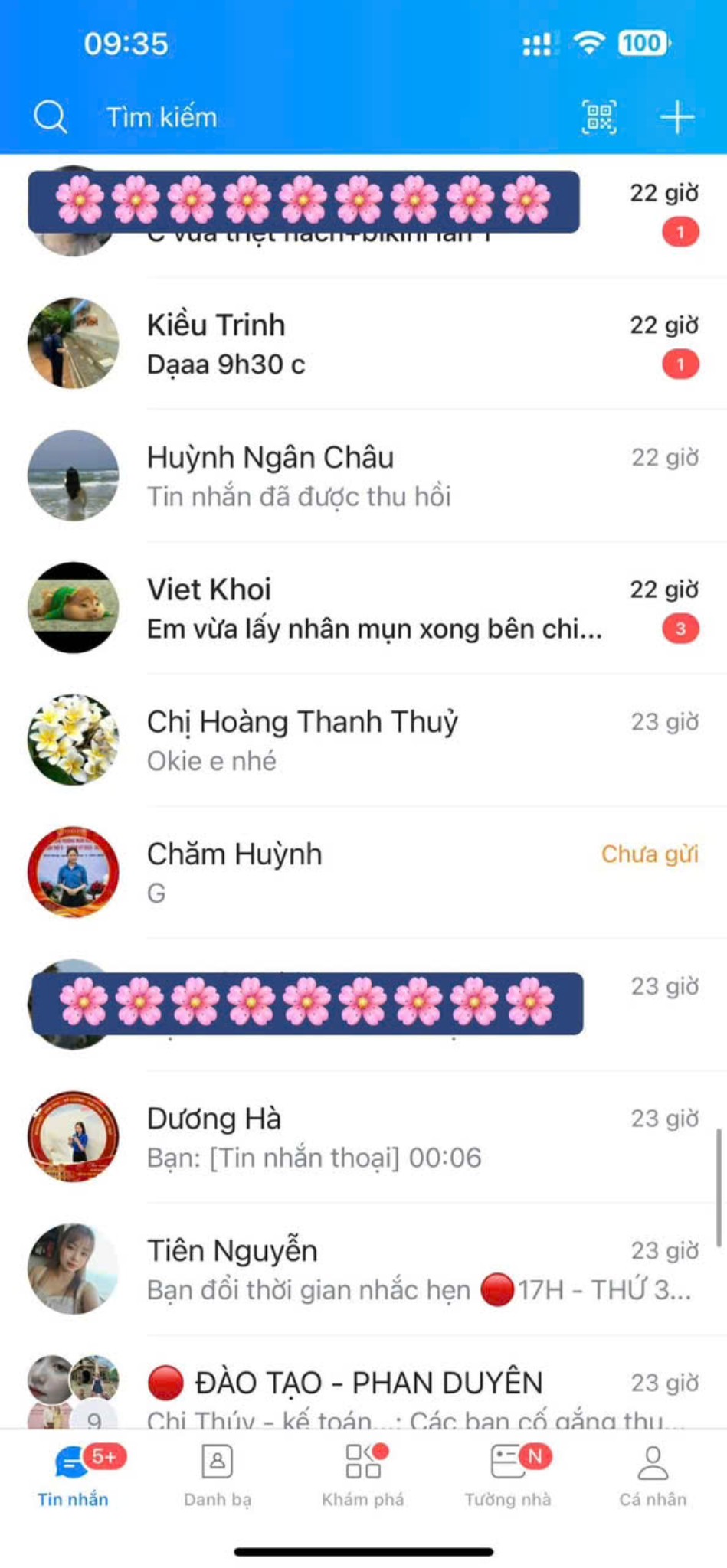This screenshot has height=1568, width=727.
Task: Tap the plus icon to create new
Action: pos(677,117)
